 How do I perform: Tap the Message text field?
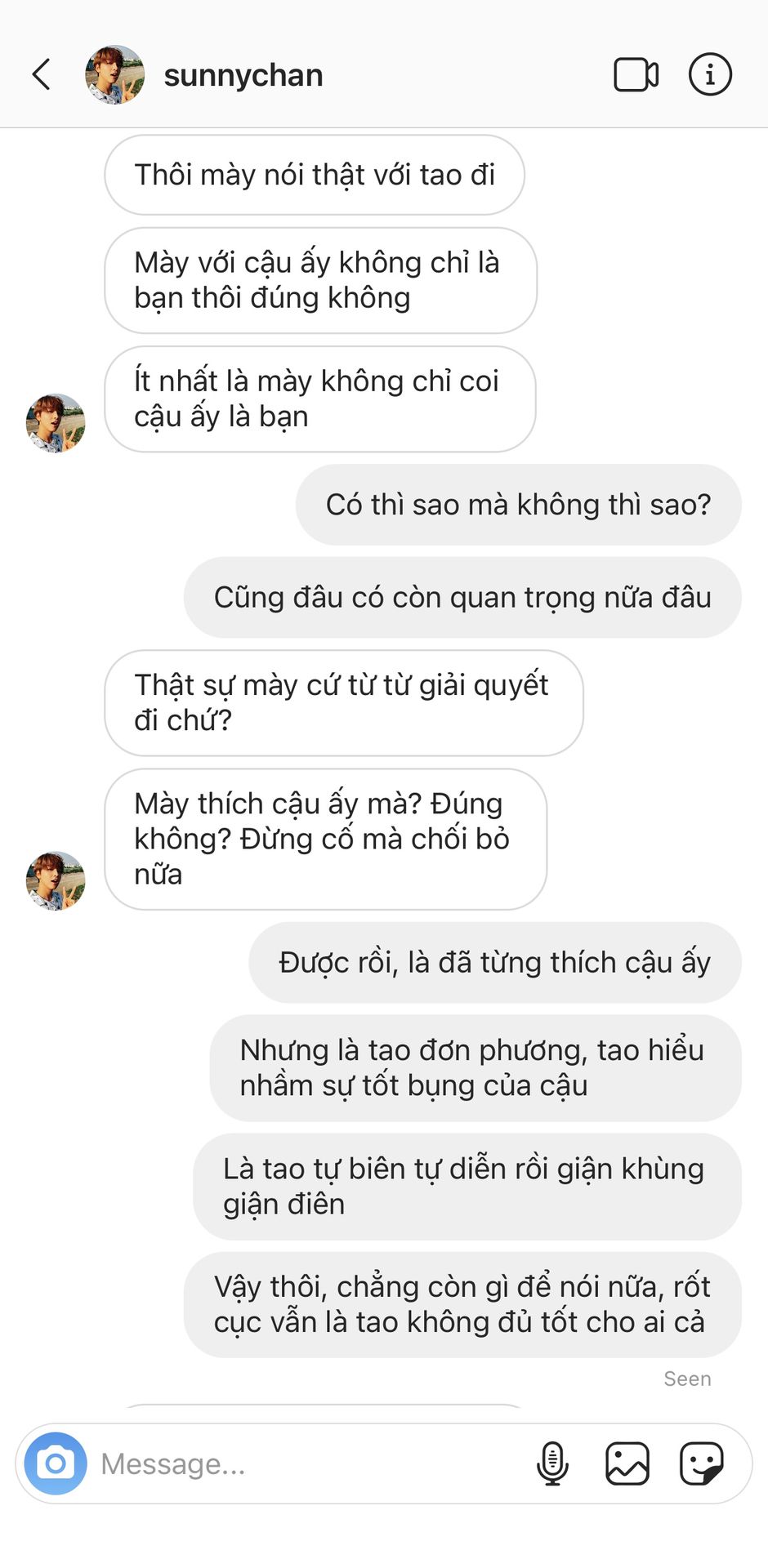tap(310, 1463)
